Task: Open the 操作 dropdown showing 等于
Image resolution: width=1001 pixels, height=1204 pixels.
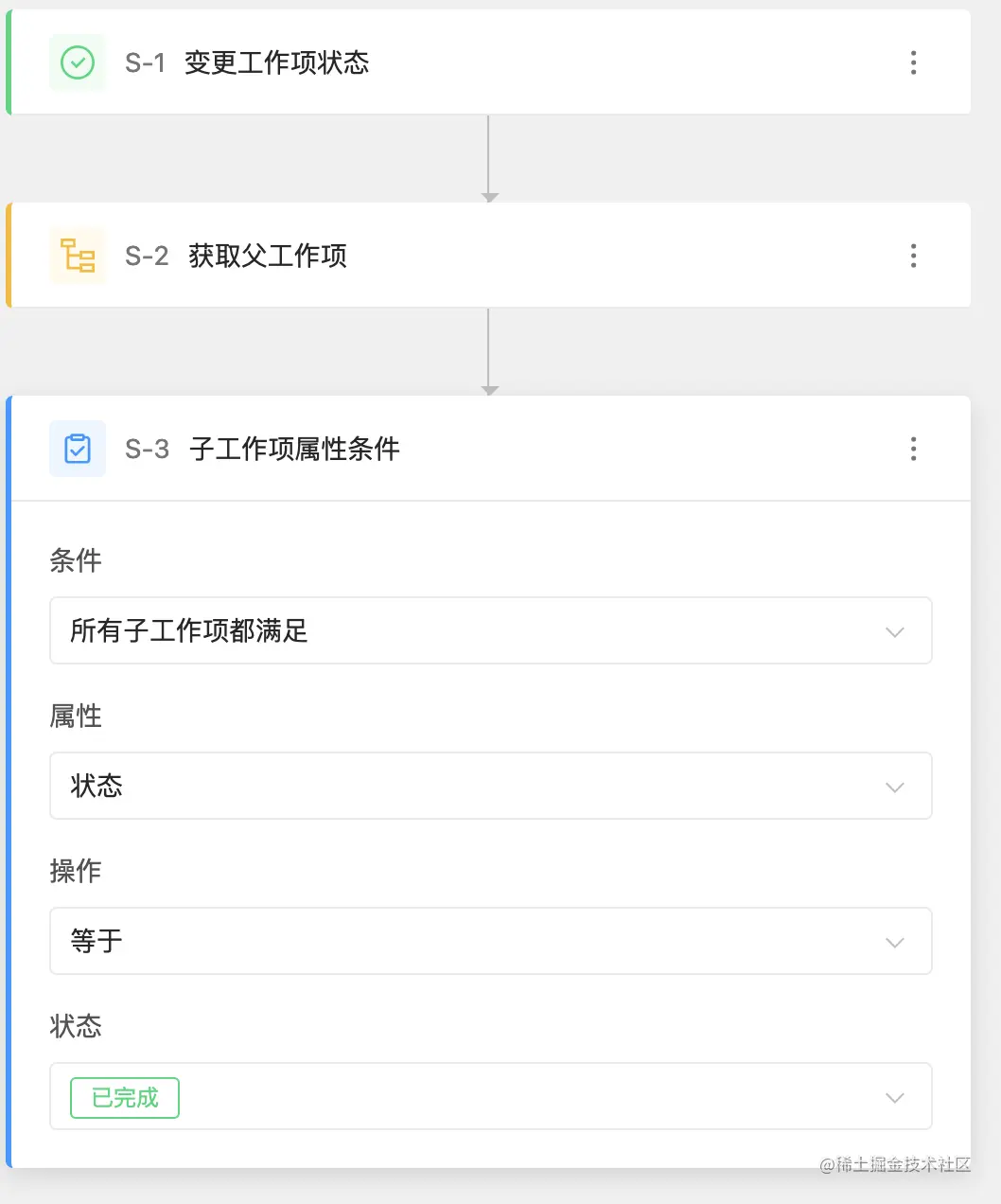Action: pos(490,941)
